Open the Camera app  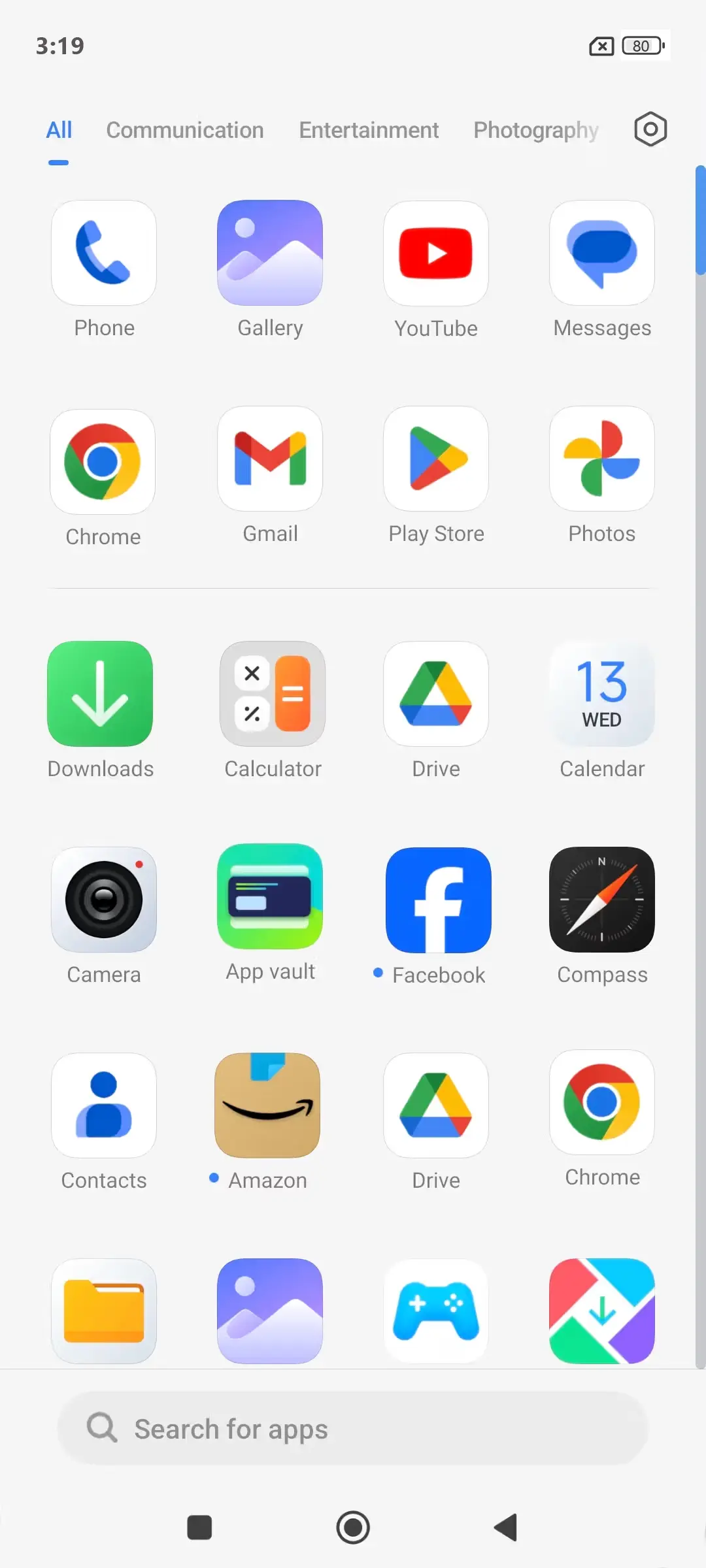coord(104,898)
